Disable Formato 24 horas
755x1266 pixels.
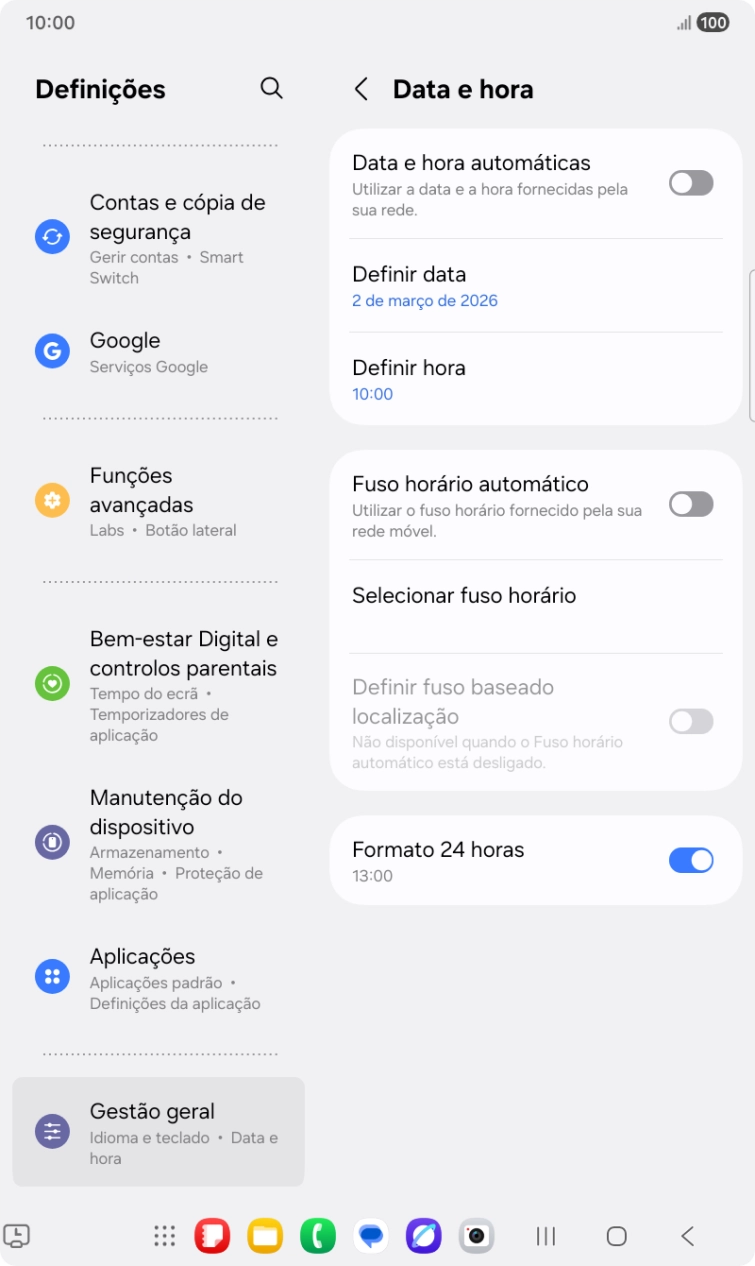pos(690,860)
